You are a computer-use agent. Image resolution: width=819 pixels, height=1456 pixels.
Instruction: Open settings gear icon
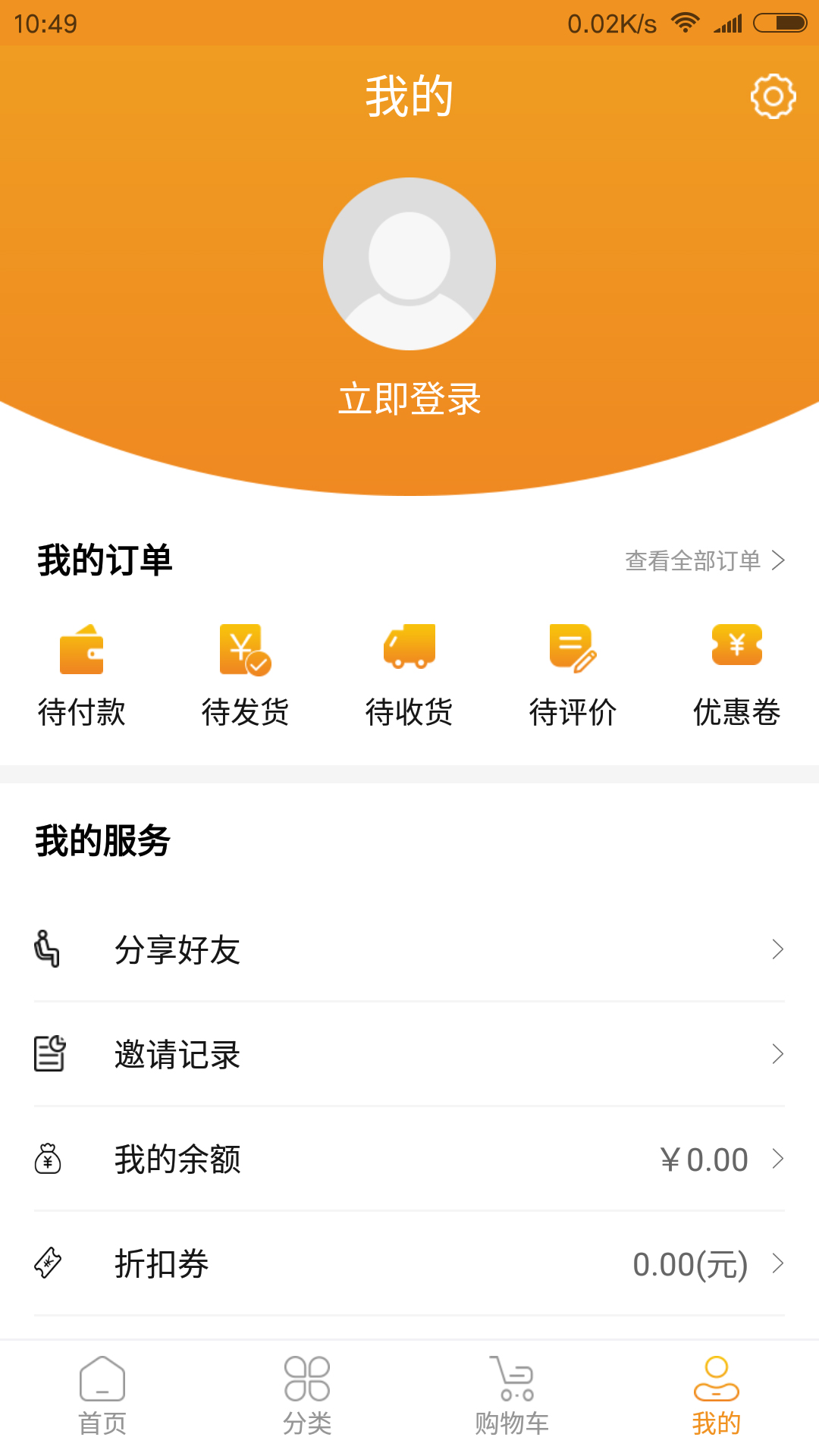(x=773, y=96)
